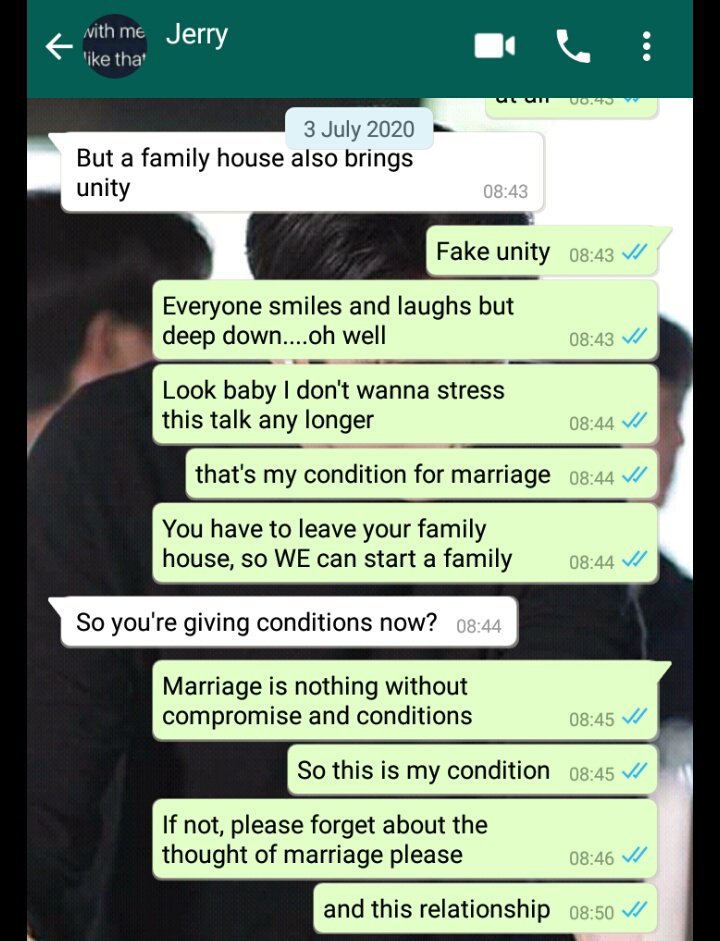Open Jerry's profile picture
This screenshot has width=720, height=941.
click(115, 46)
